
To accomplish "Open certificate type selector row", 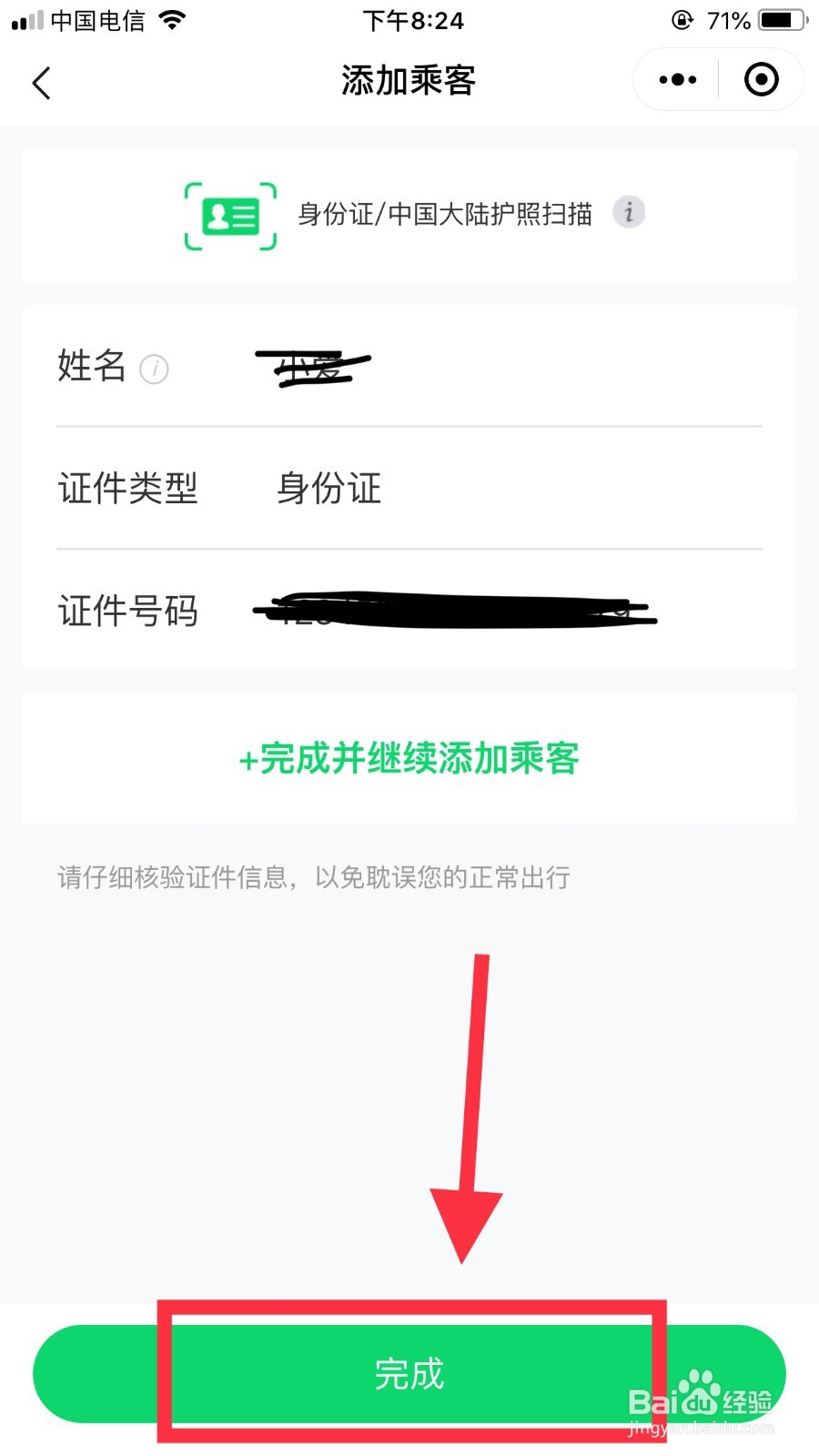I will pos(409,489).
